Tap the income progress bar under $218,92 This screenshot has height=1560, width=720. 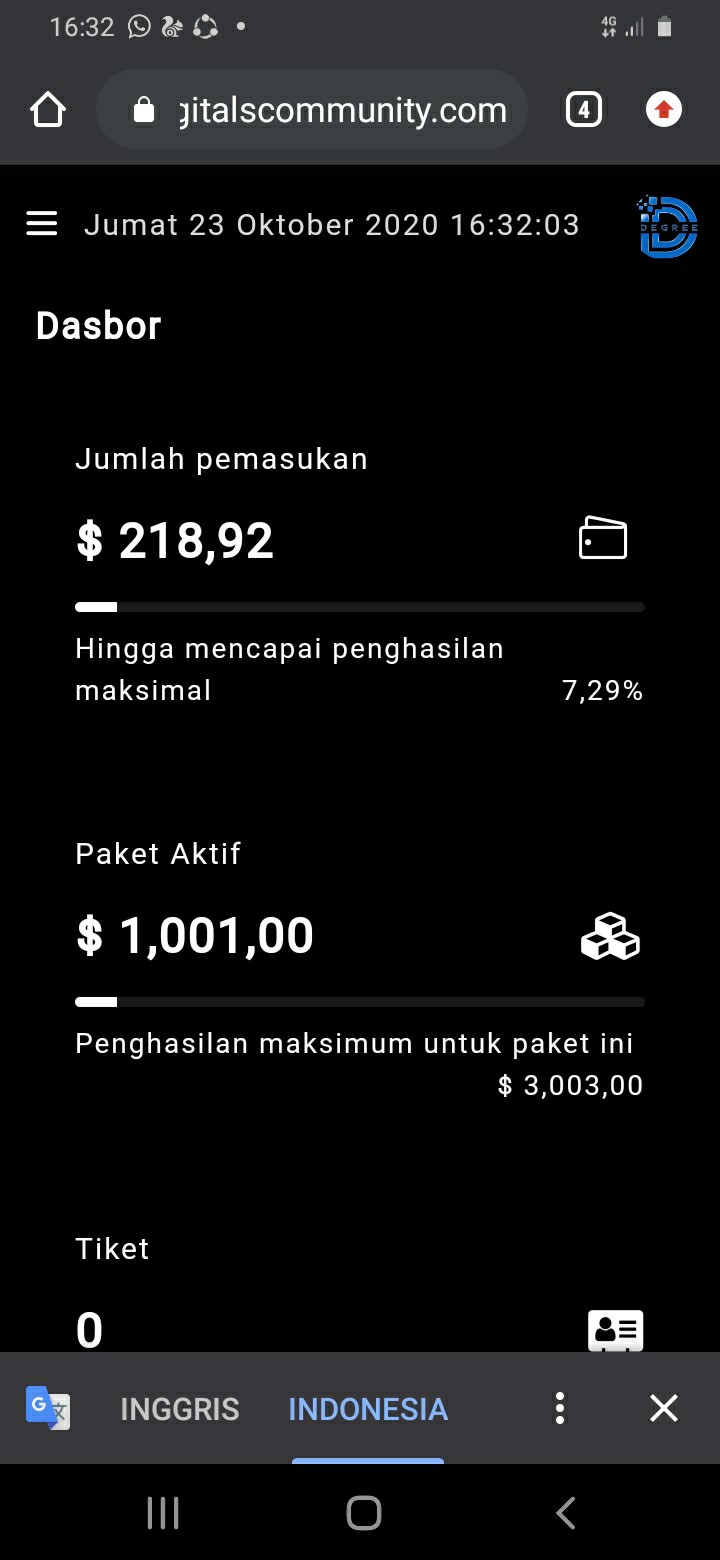358,606
